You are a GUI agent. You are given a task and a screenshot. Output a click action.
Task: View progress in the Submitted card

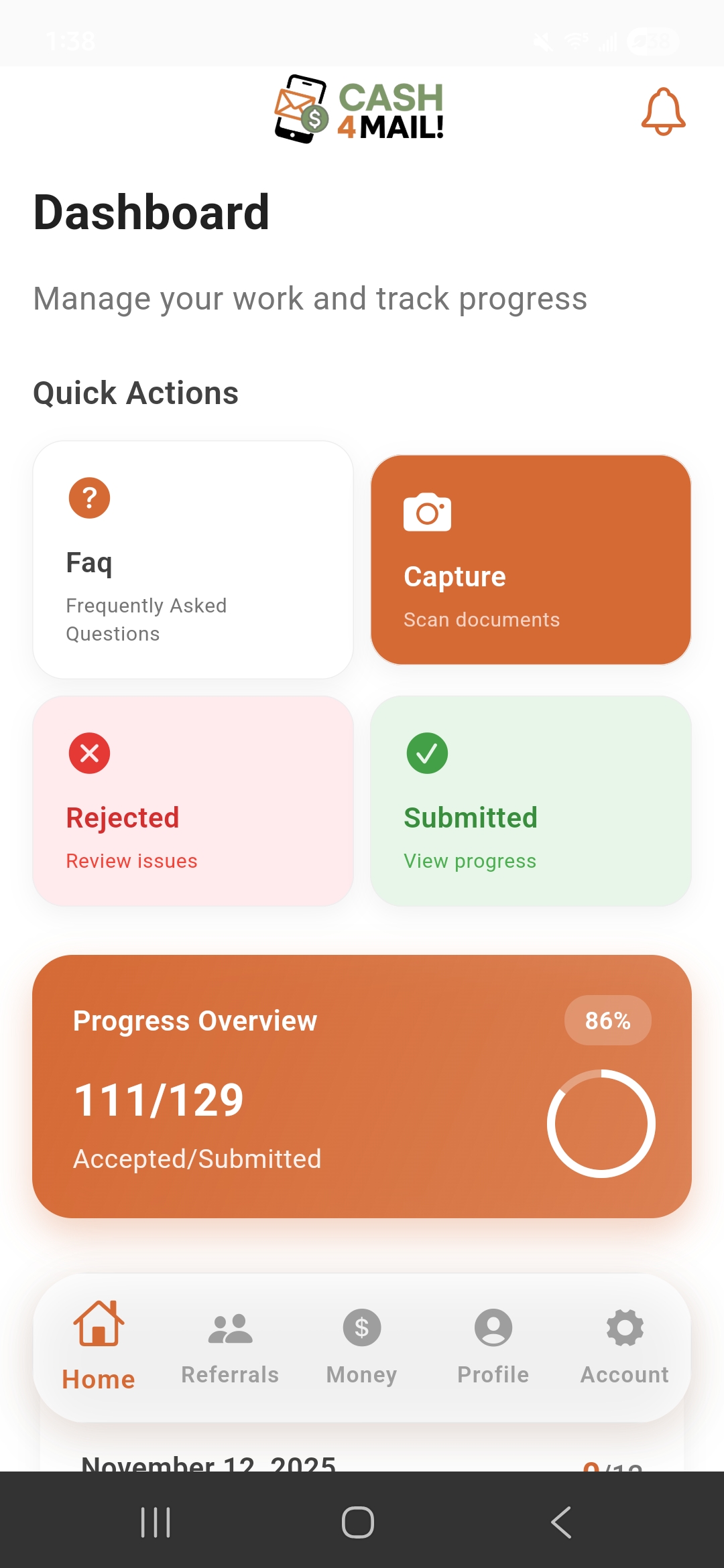click(530, 801)
